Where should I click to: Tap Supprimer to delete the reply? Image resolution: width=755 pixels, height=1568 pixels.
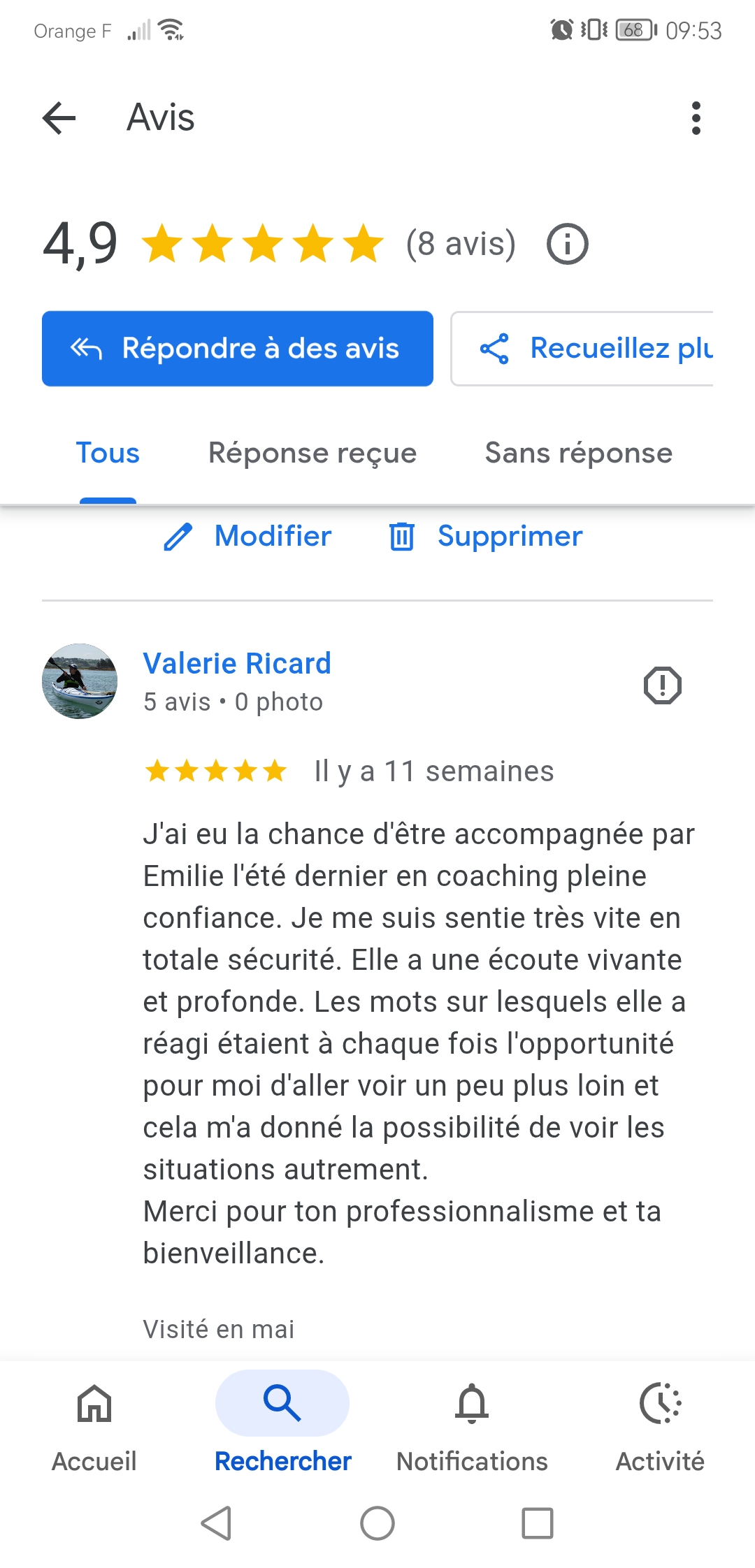487,536
